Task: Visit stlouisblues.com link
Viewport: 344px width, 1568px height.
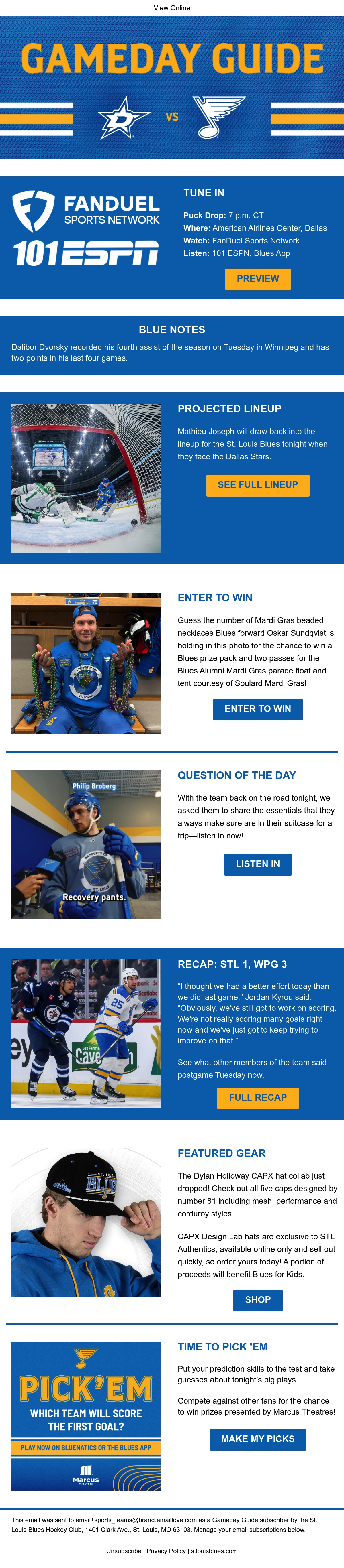Action: pos(214,1550)
